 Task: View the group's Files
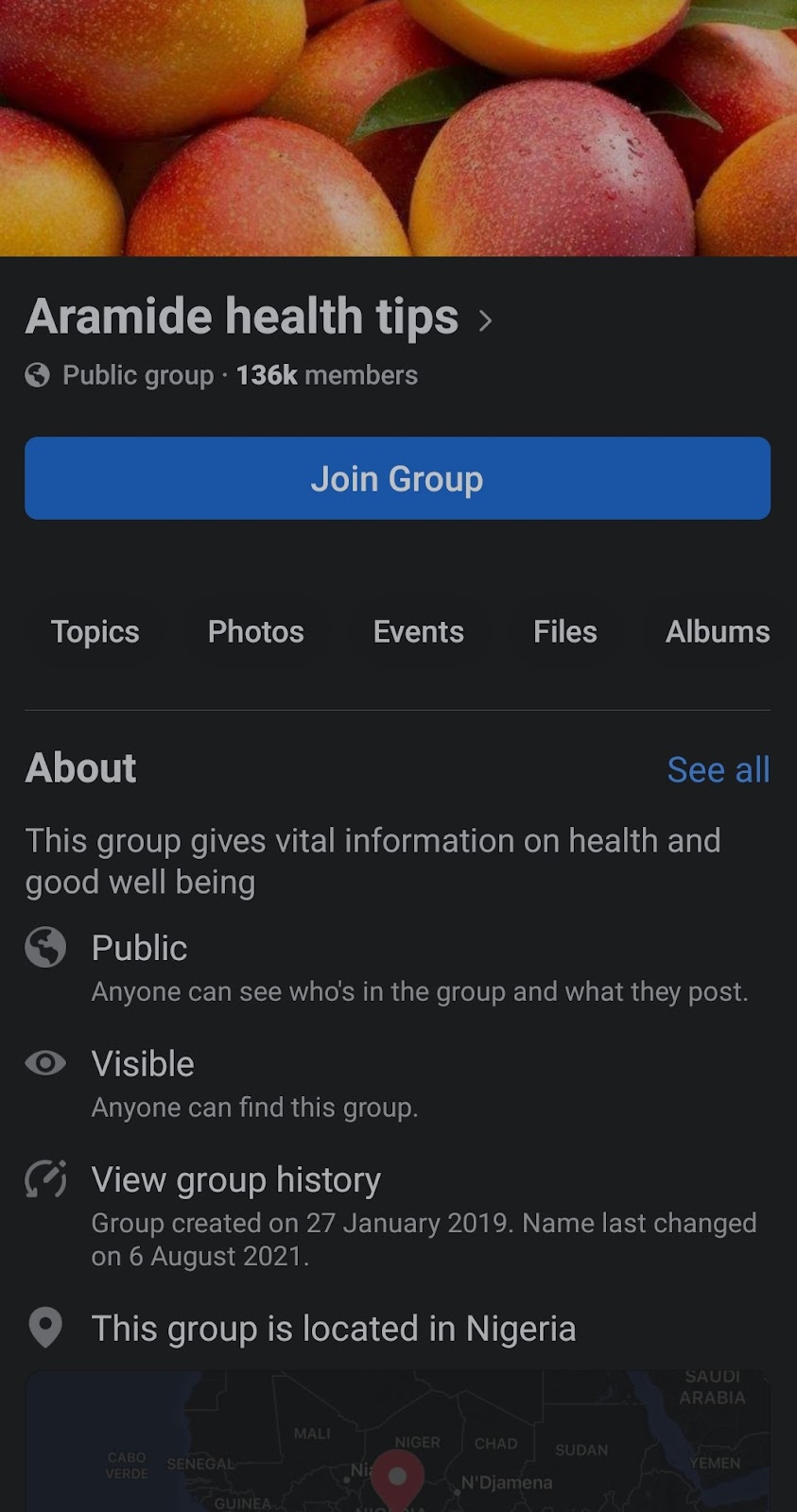click(564, 631)
